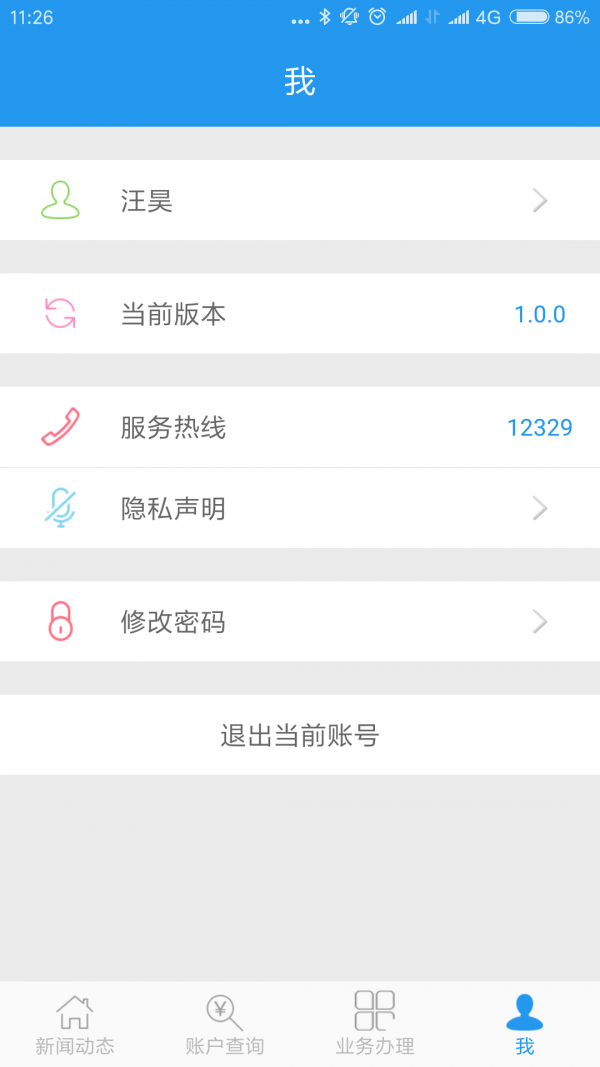Image resolution: width=600 pixels, height=1067 pixels.
Task: Tap 退出当前账号 to log out
Action: (300, 735)
